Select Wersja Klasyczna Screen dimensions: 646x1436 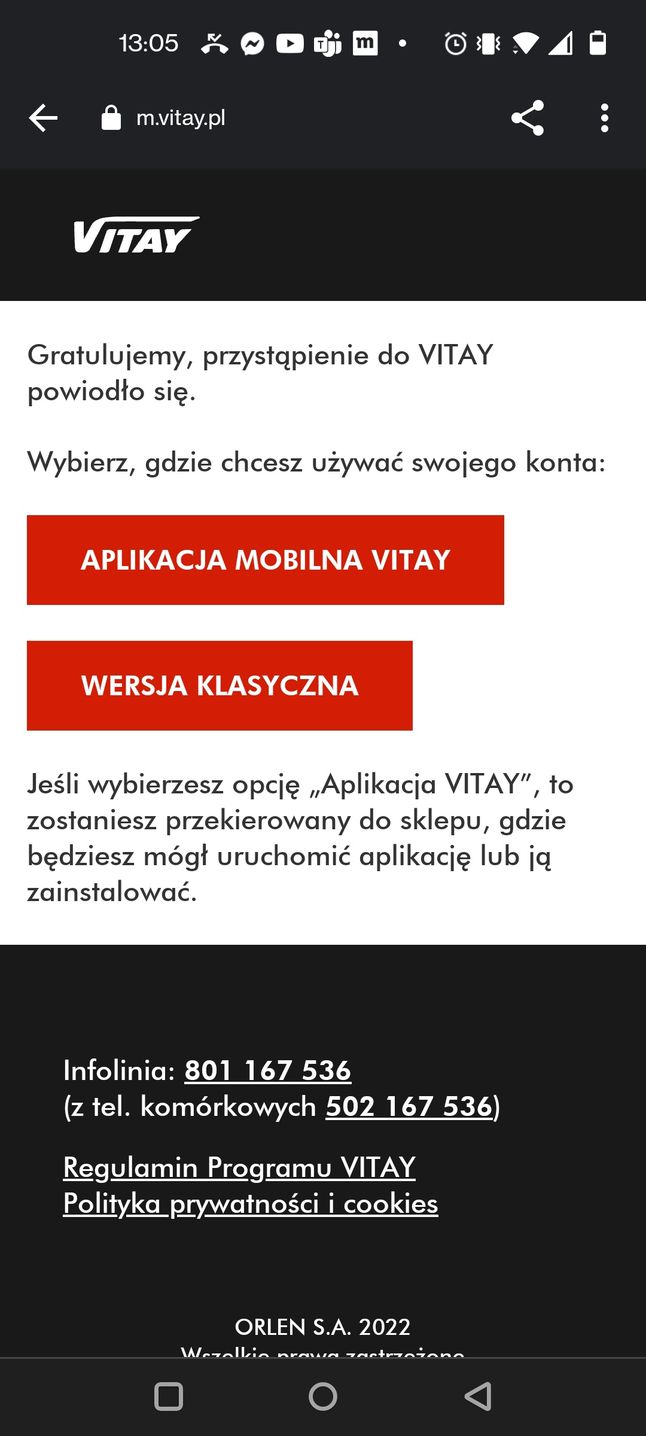[219, 685]
